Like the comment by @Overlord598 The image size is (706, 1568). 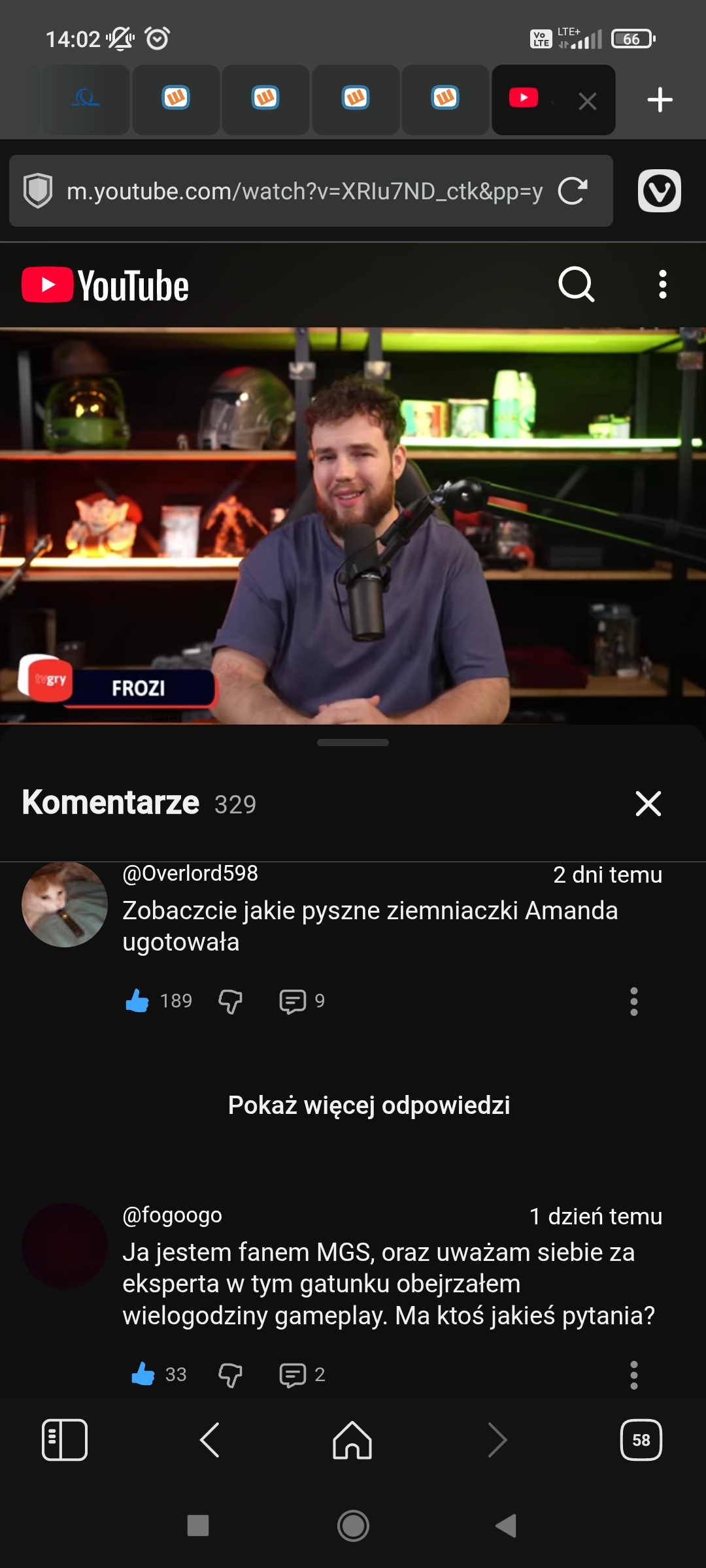tap(137, 1001)
